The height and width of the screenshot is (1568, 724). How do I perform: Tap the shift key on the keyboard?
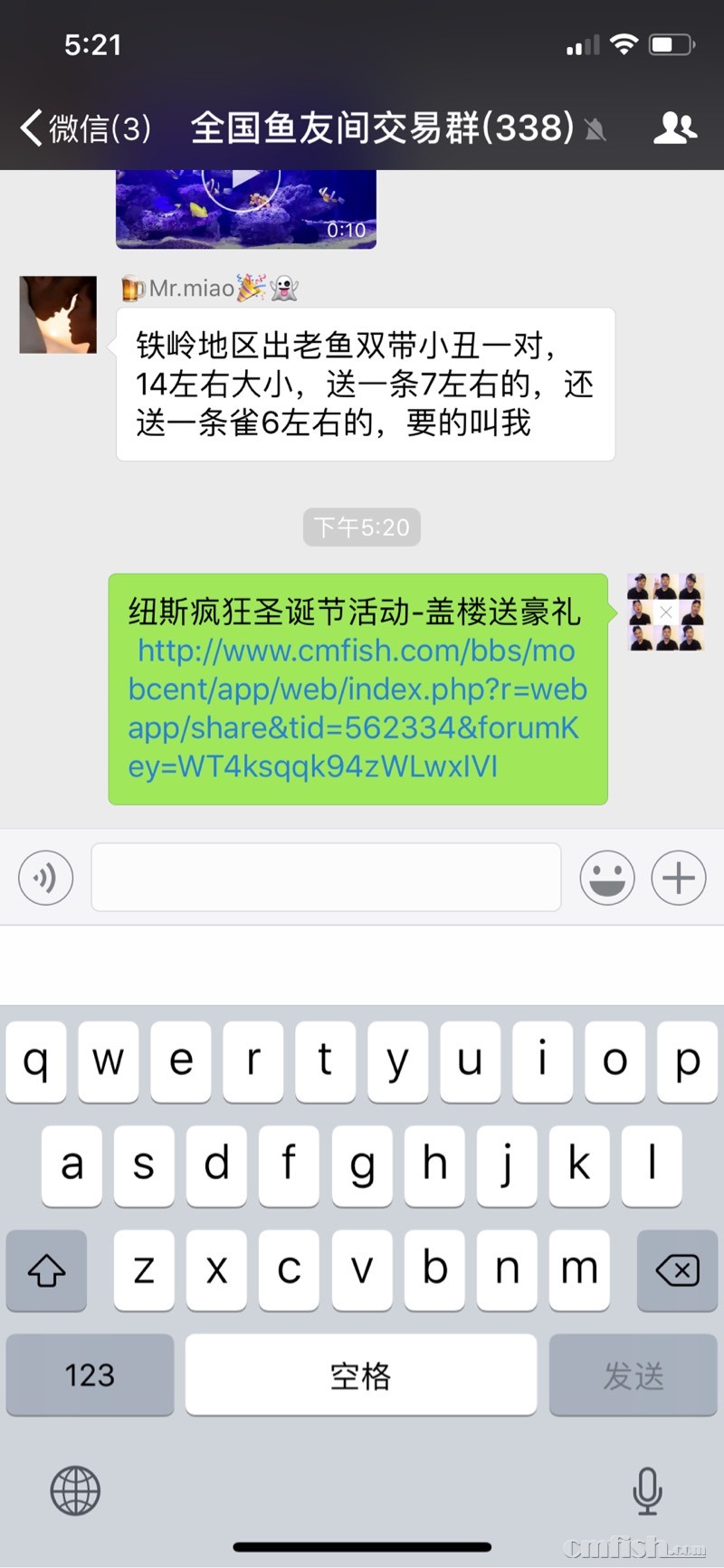(x=46, y=1270)
